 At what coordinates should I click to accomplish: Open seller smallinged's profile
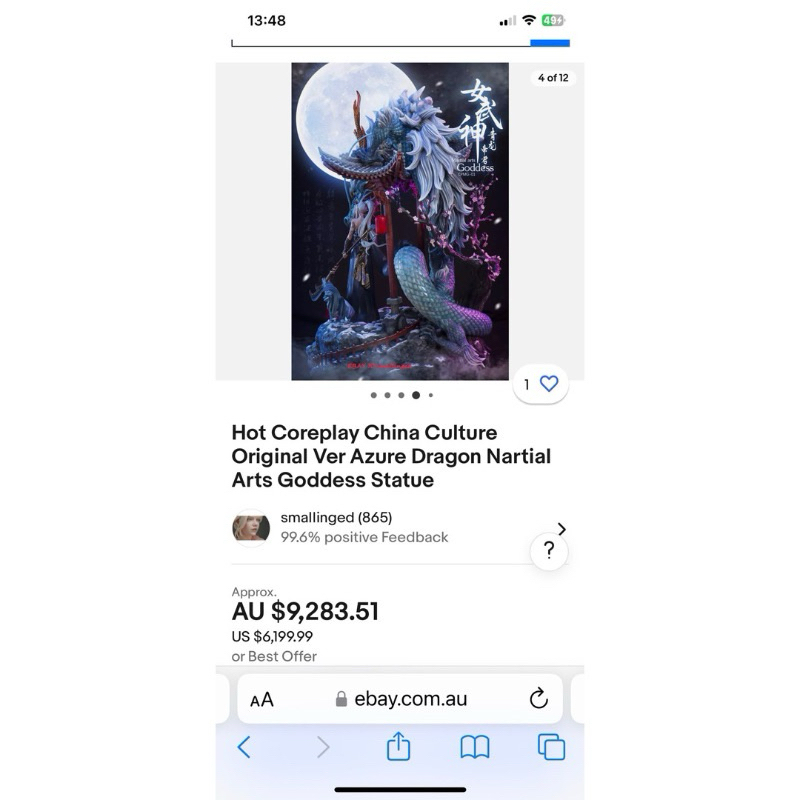(x=335, y=518)
